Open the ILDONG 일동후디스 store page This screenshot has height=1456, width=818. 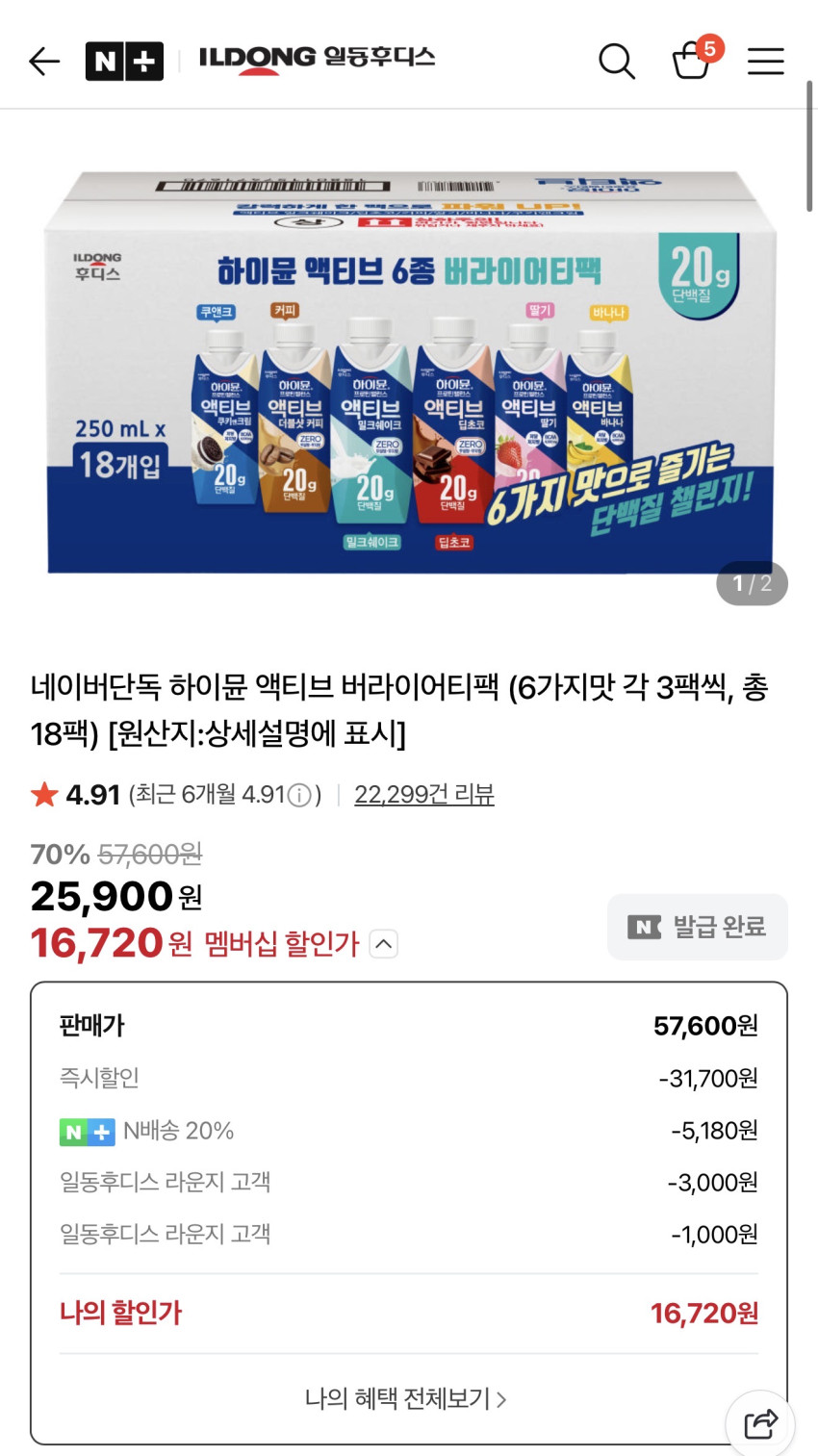click(317, 58)
